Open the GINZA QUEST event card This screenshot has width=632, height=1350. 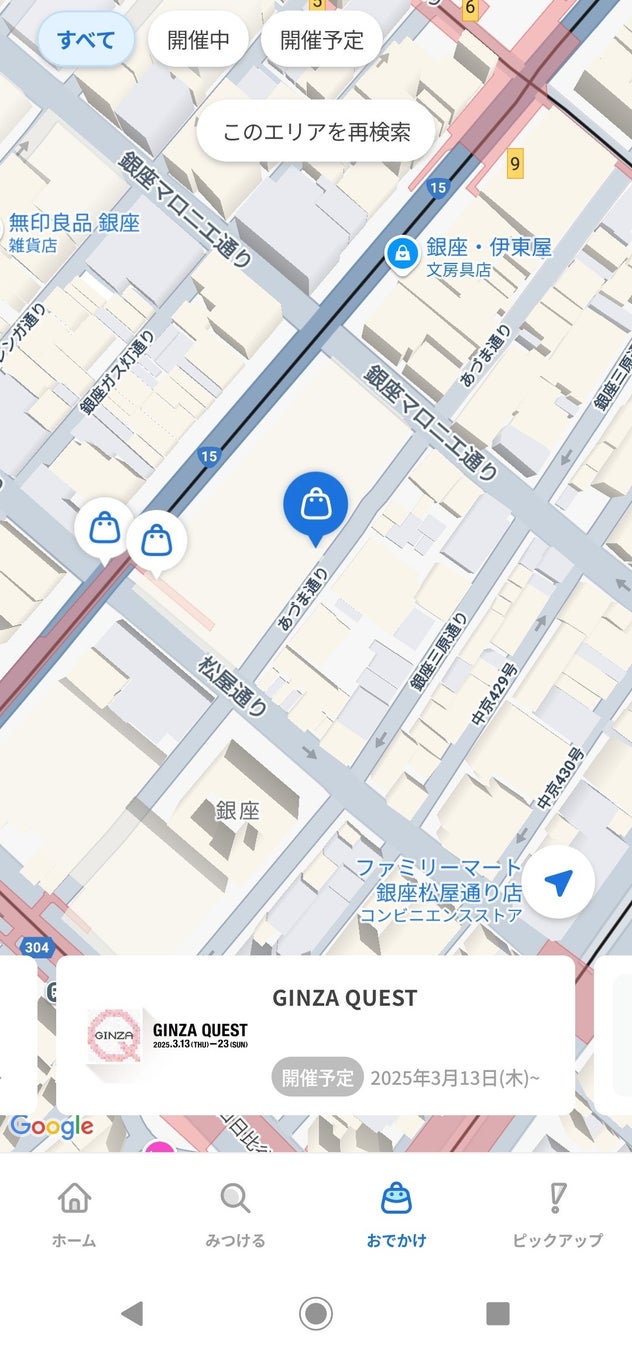tap(315, 1035)
